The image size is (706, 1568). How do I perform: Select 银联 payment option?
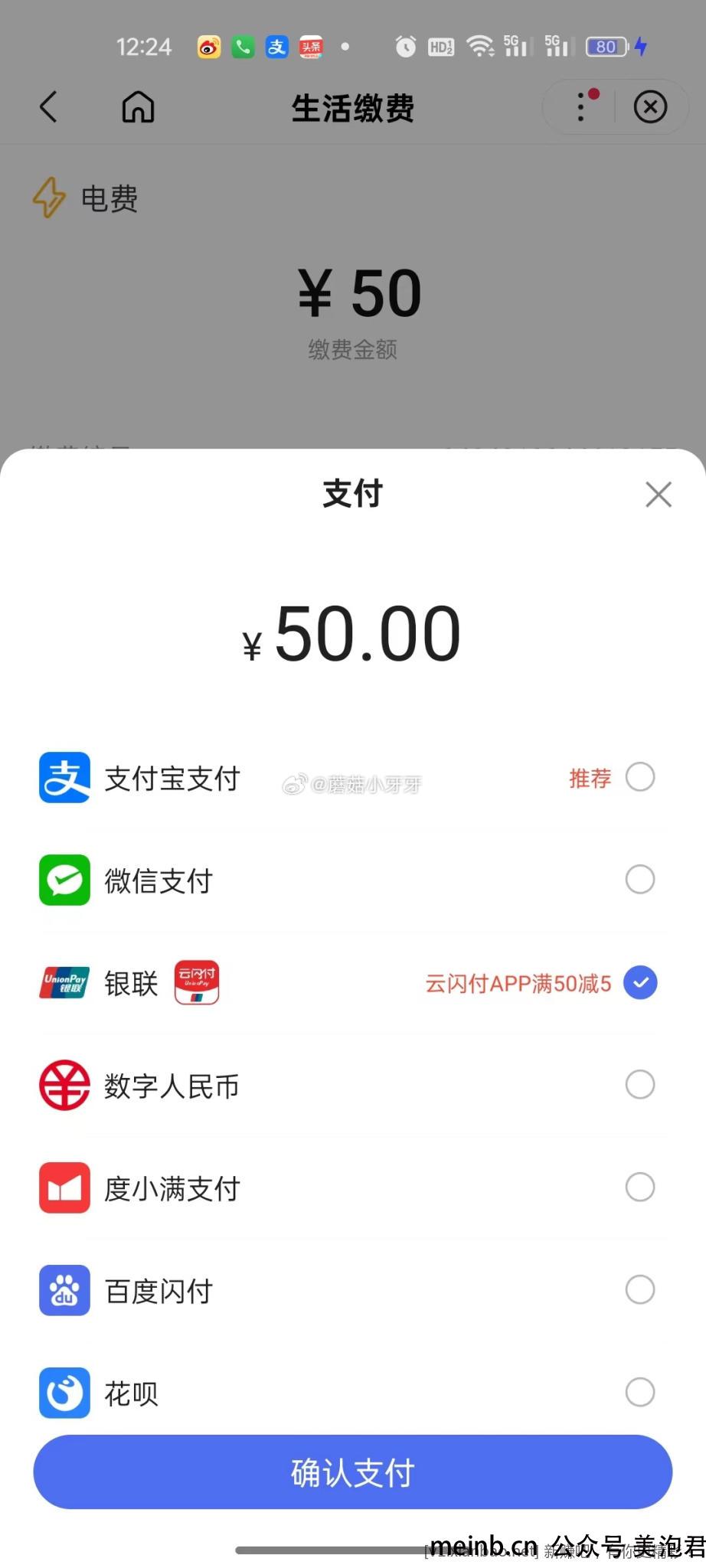353,982
